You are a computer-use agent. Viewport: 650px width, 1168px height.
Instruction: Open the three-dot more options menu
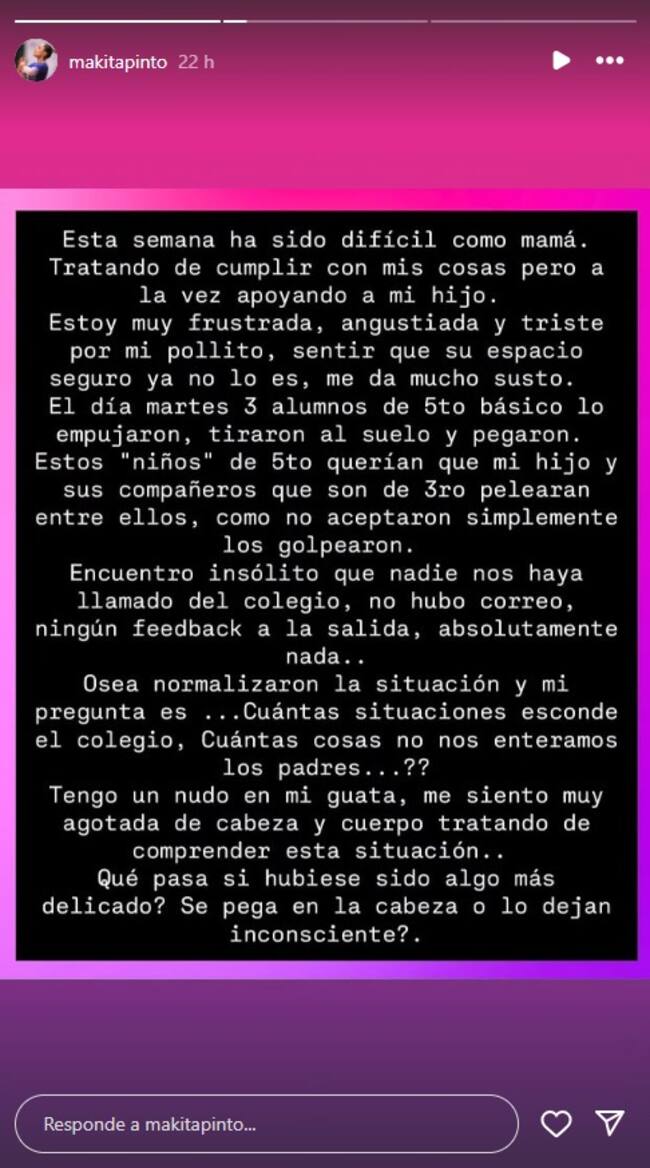(x=609, y=61)
